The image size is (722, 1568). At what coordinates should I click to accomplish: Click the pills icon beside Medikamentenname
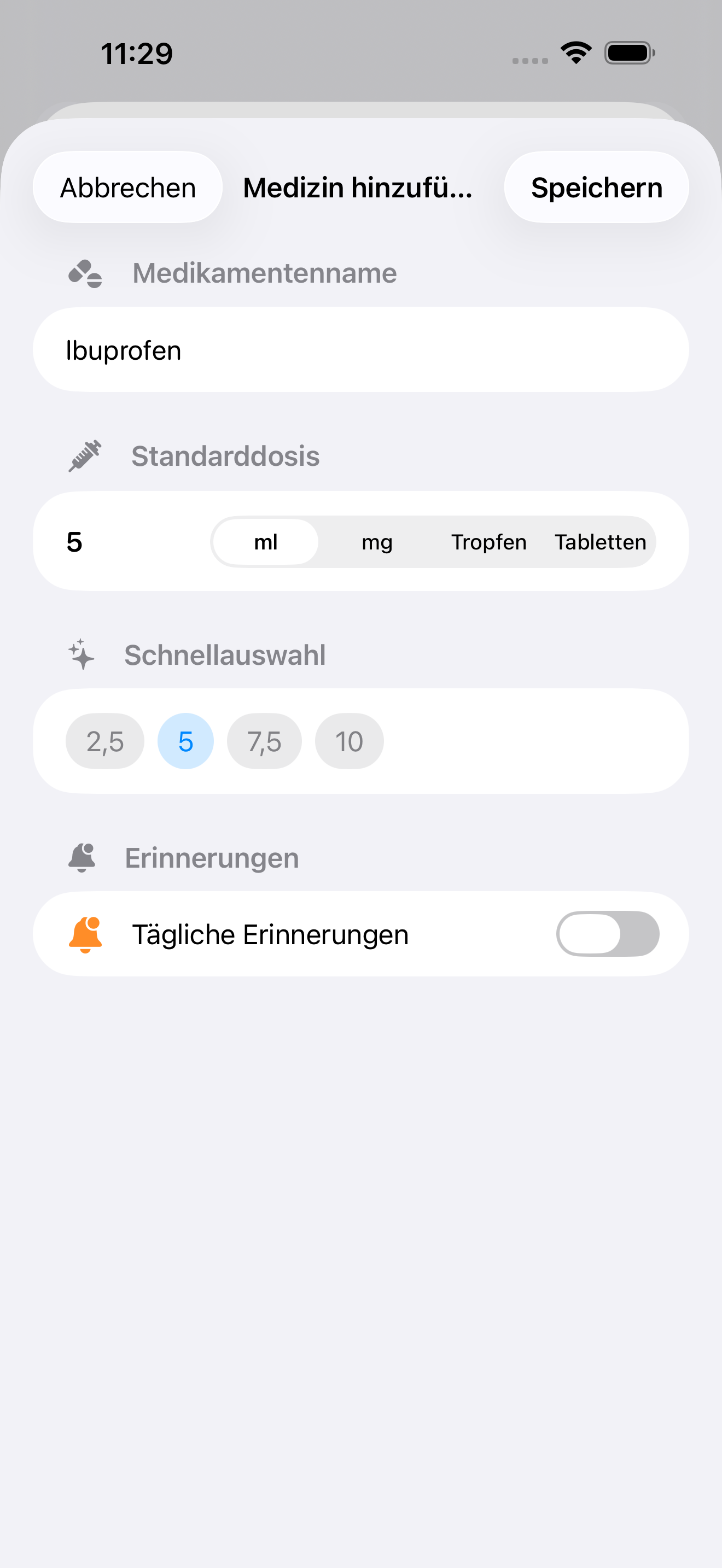[85, 274]
